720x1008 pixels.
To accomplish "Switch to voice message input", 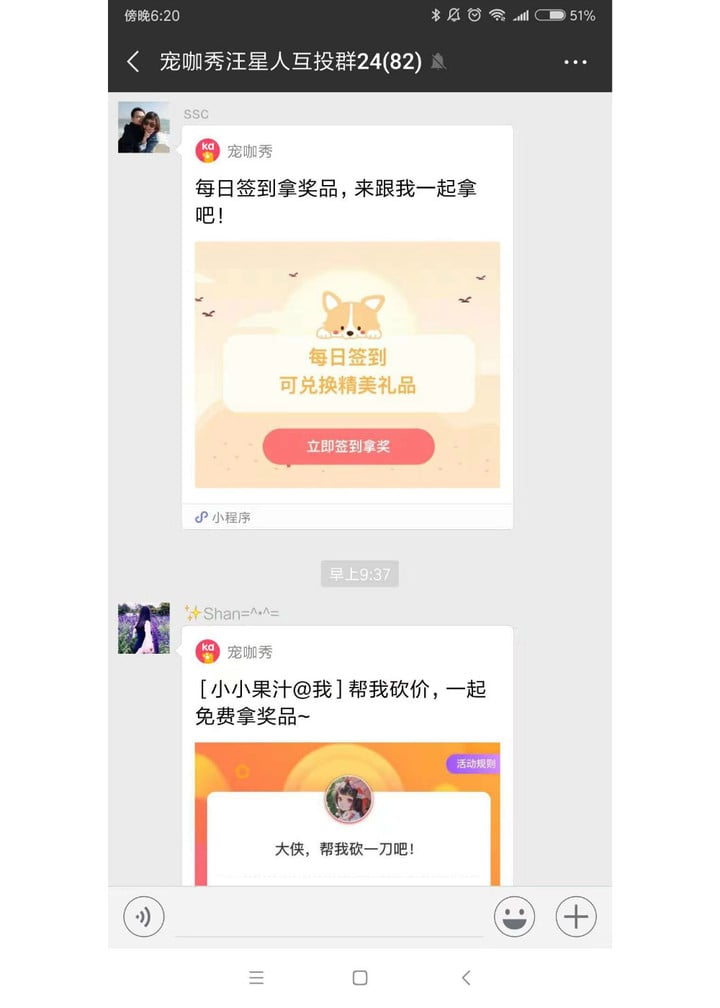I will (x=144, y=917).
